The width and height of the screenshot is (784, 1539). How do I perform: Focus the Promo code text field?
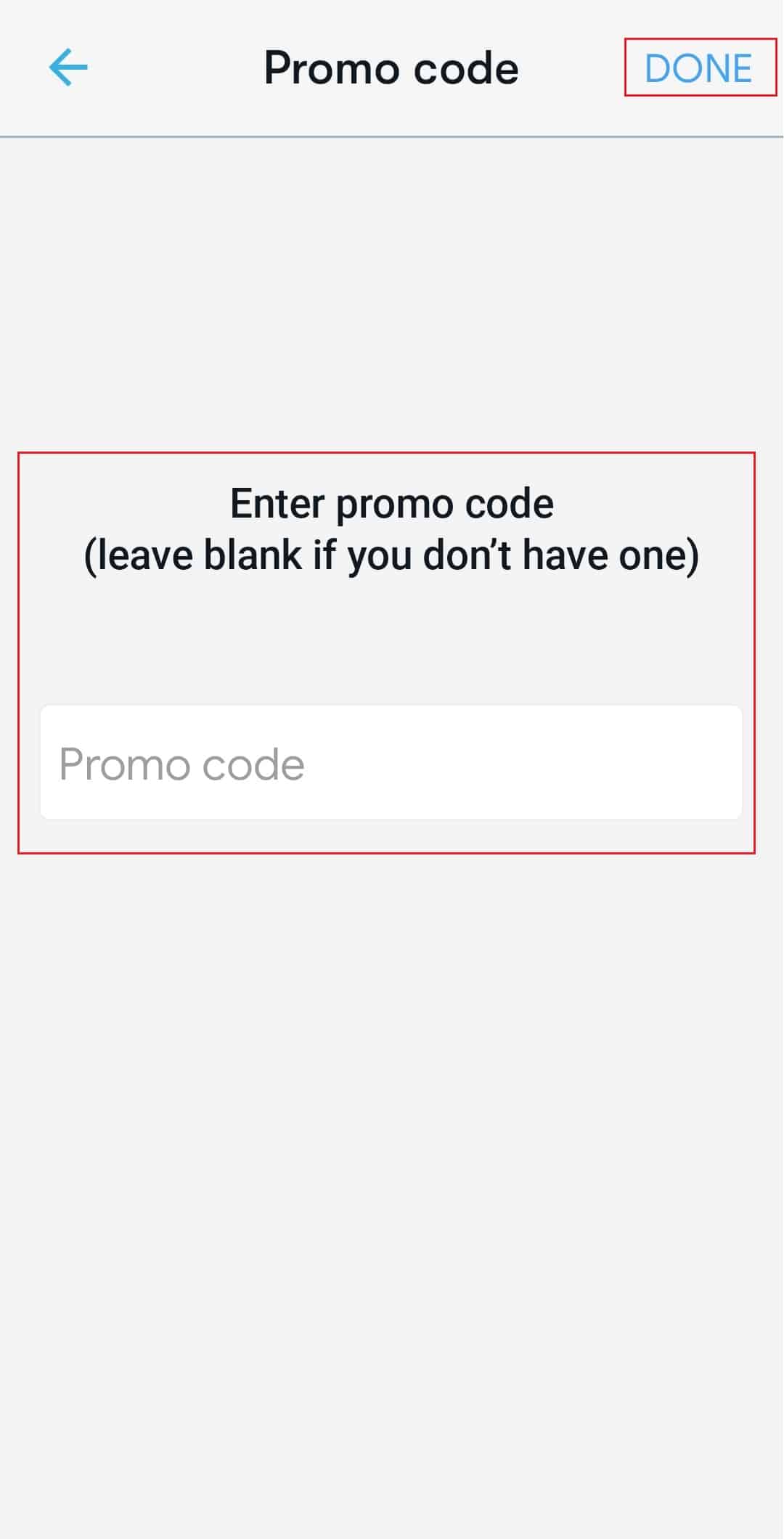click(391, 763)
